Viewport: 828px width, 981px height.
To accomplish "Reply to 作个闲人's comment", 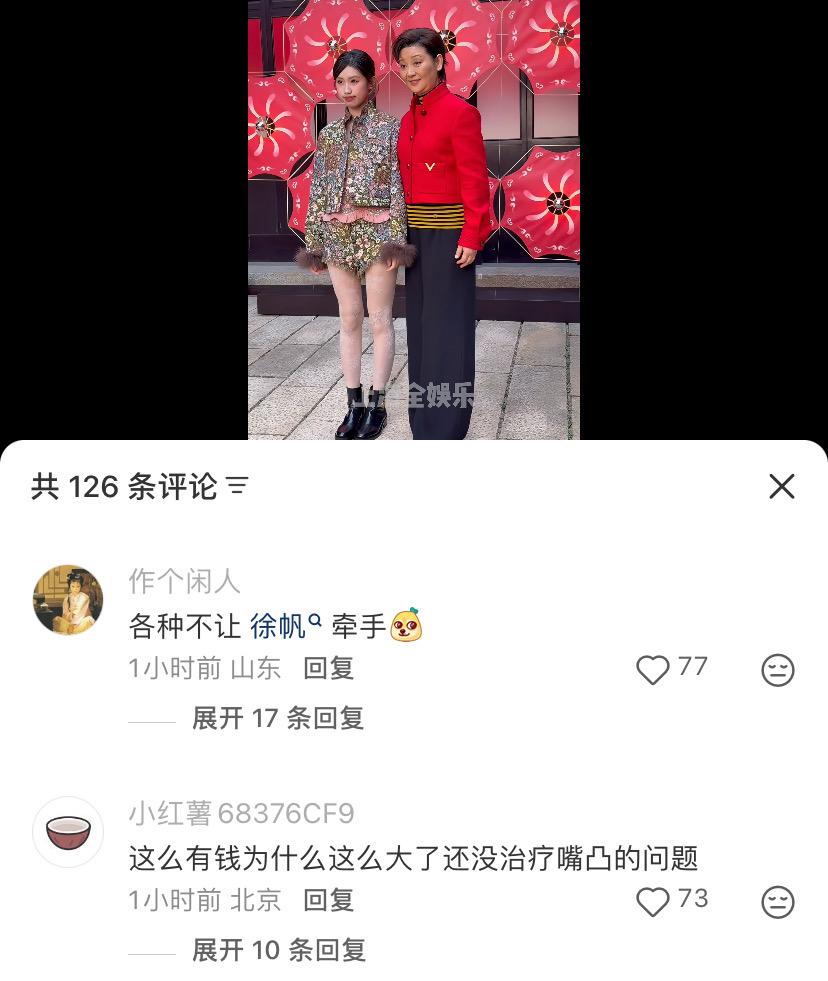I will [x=328, y=668].
